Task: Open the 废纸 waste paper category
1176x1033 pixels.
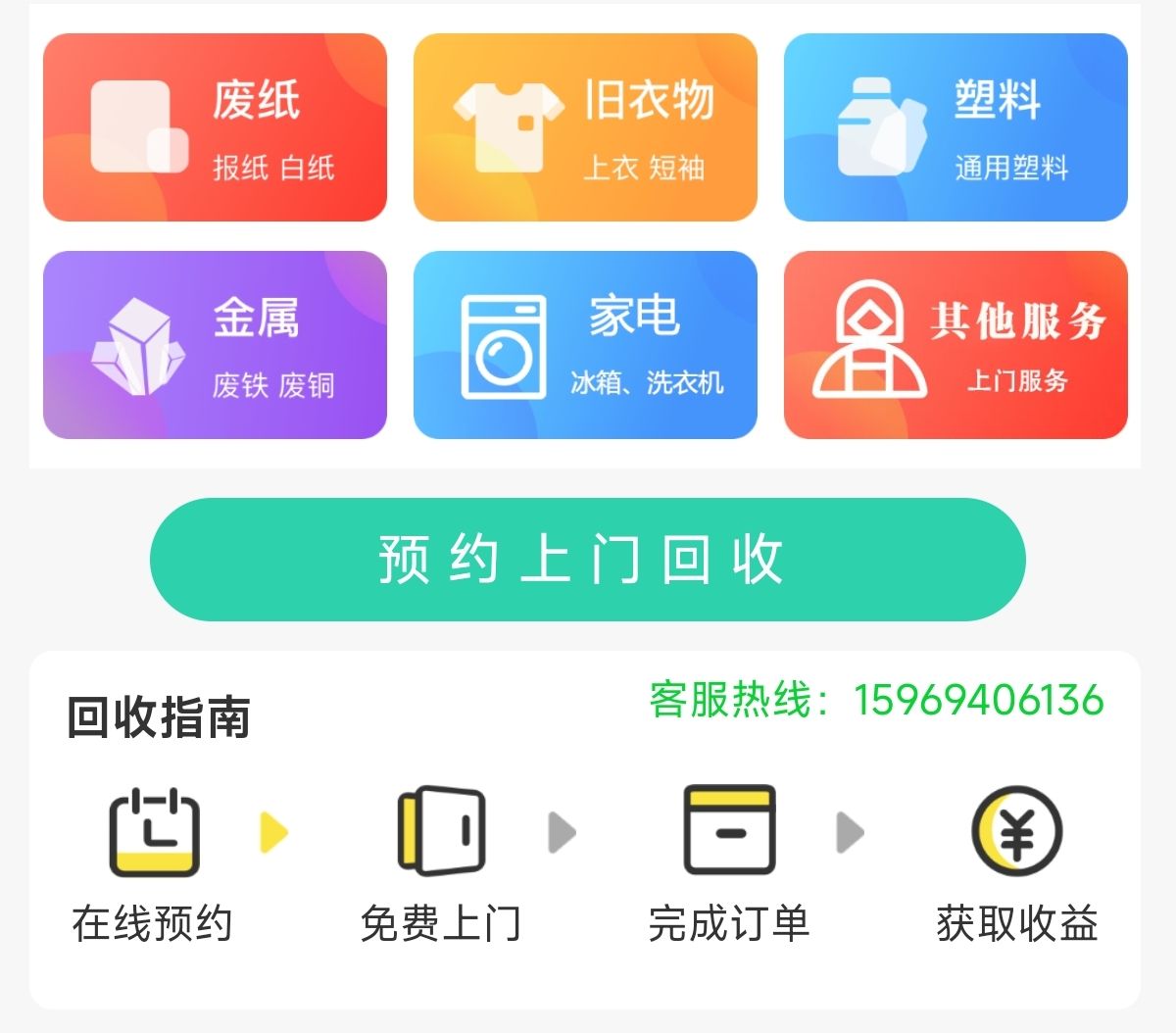Action: tap(215, 127)
